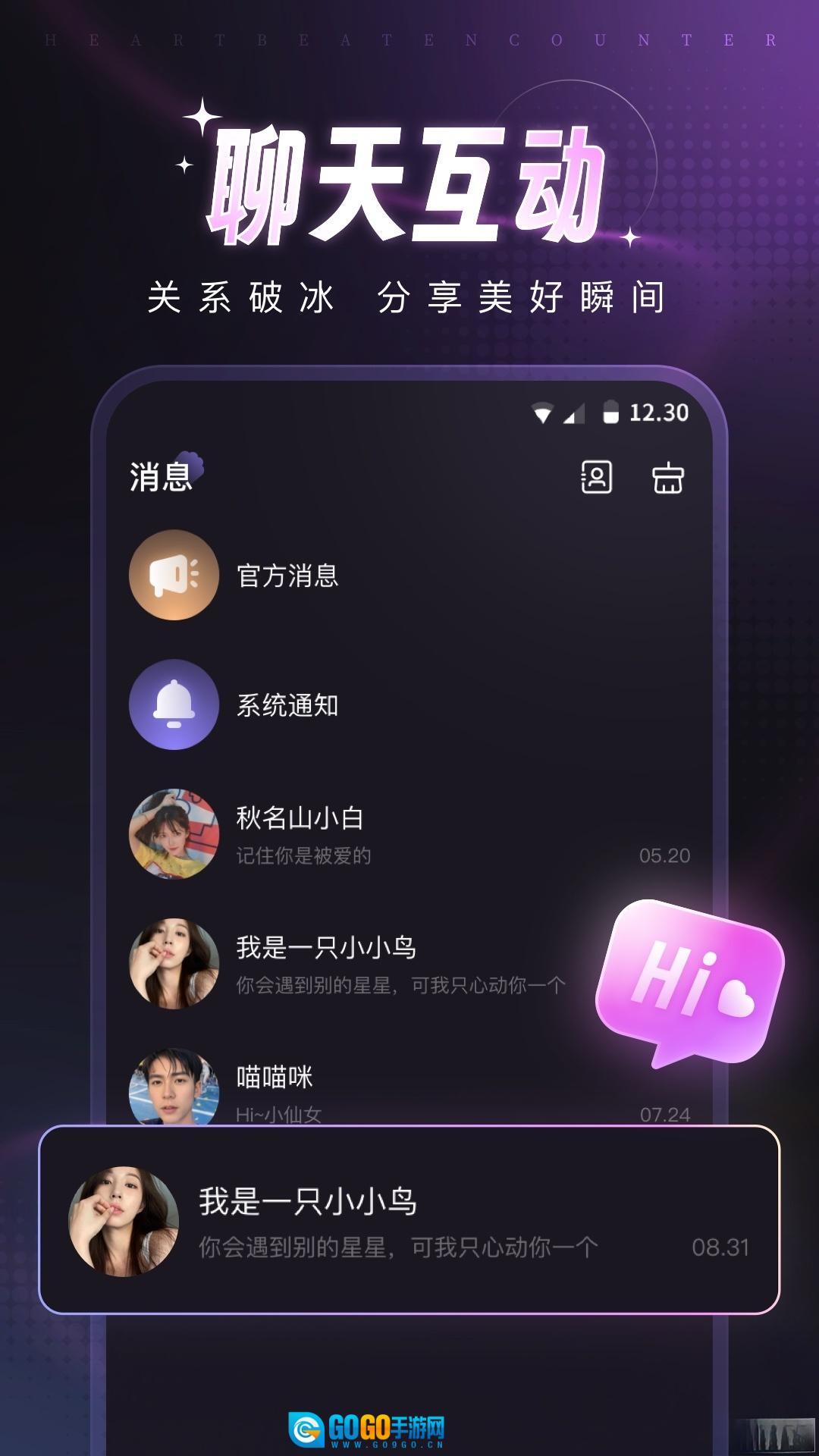Click the battery icon in status bar
The image size is (819, 1456).
(611, 412)
